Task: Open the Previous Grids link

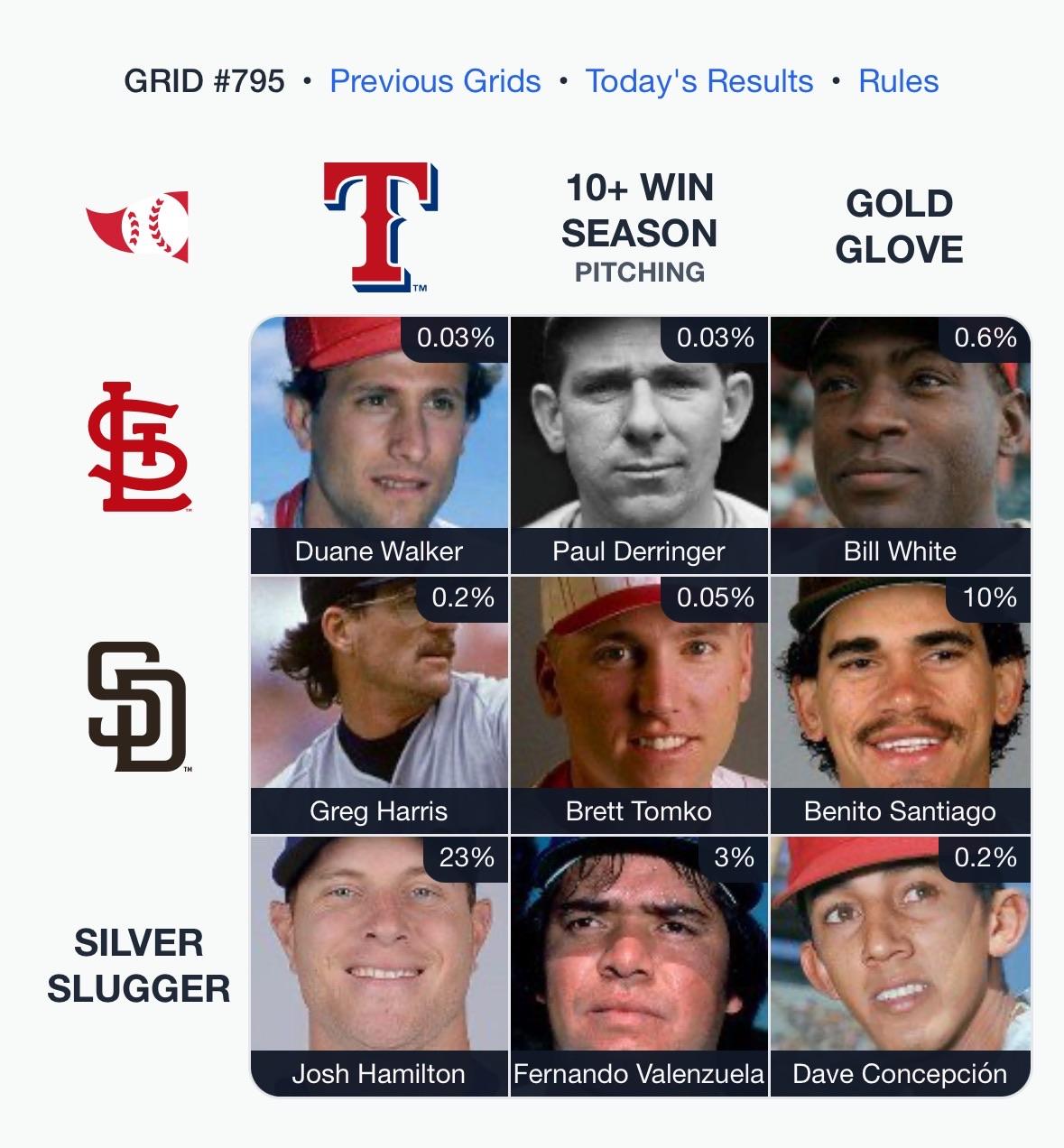Action: click(x=435, y=81)
